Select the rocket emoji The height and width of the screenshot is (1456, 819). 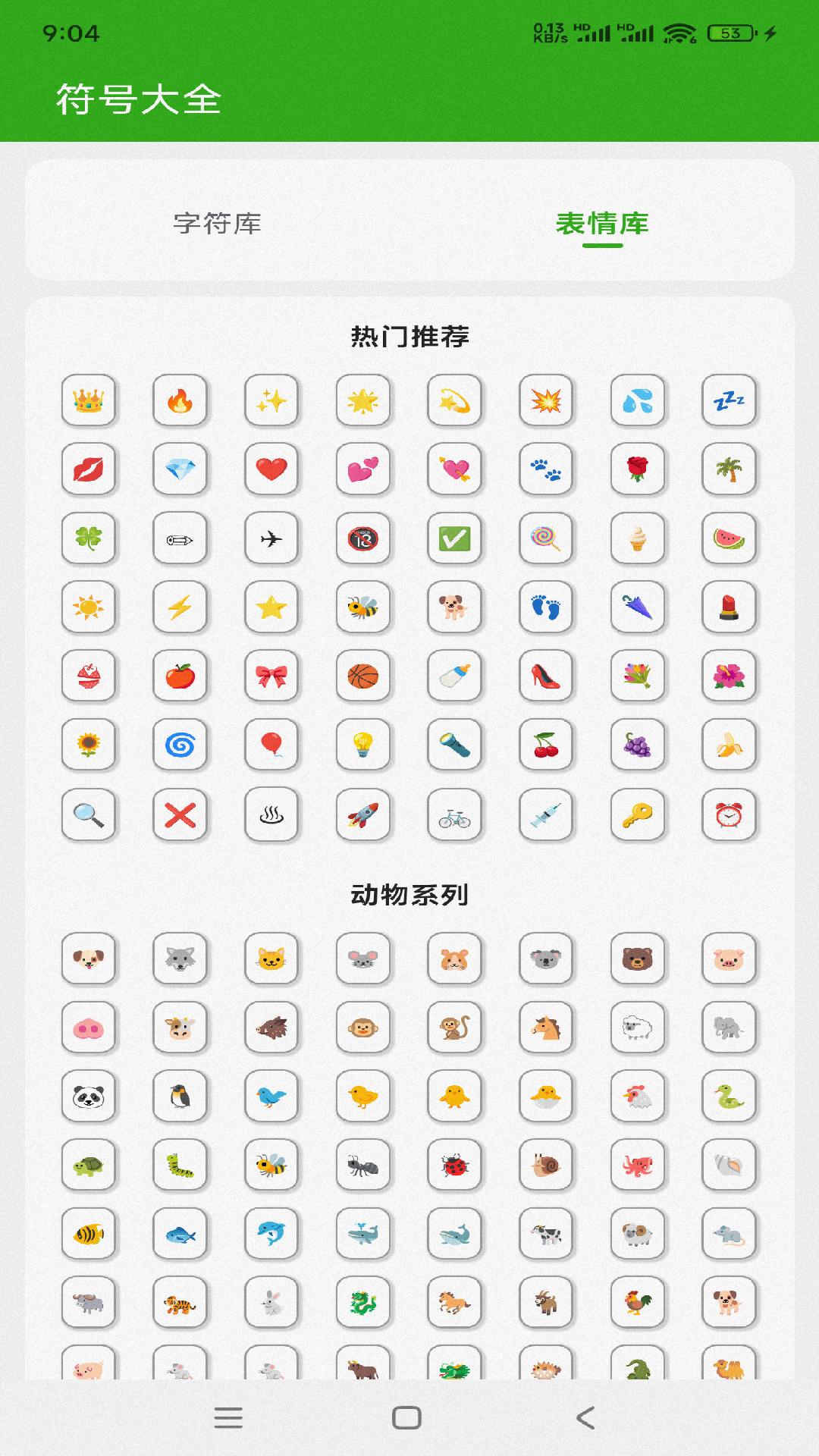click(363, 815)
